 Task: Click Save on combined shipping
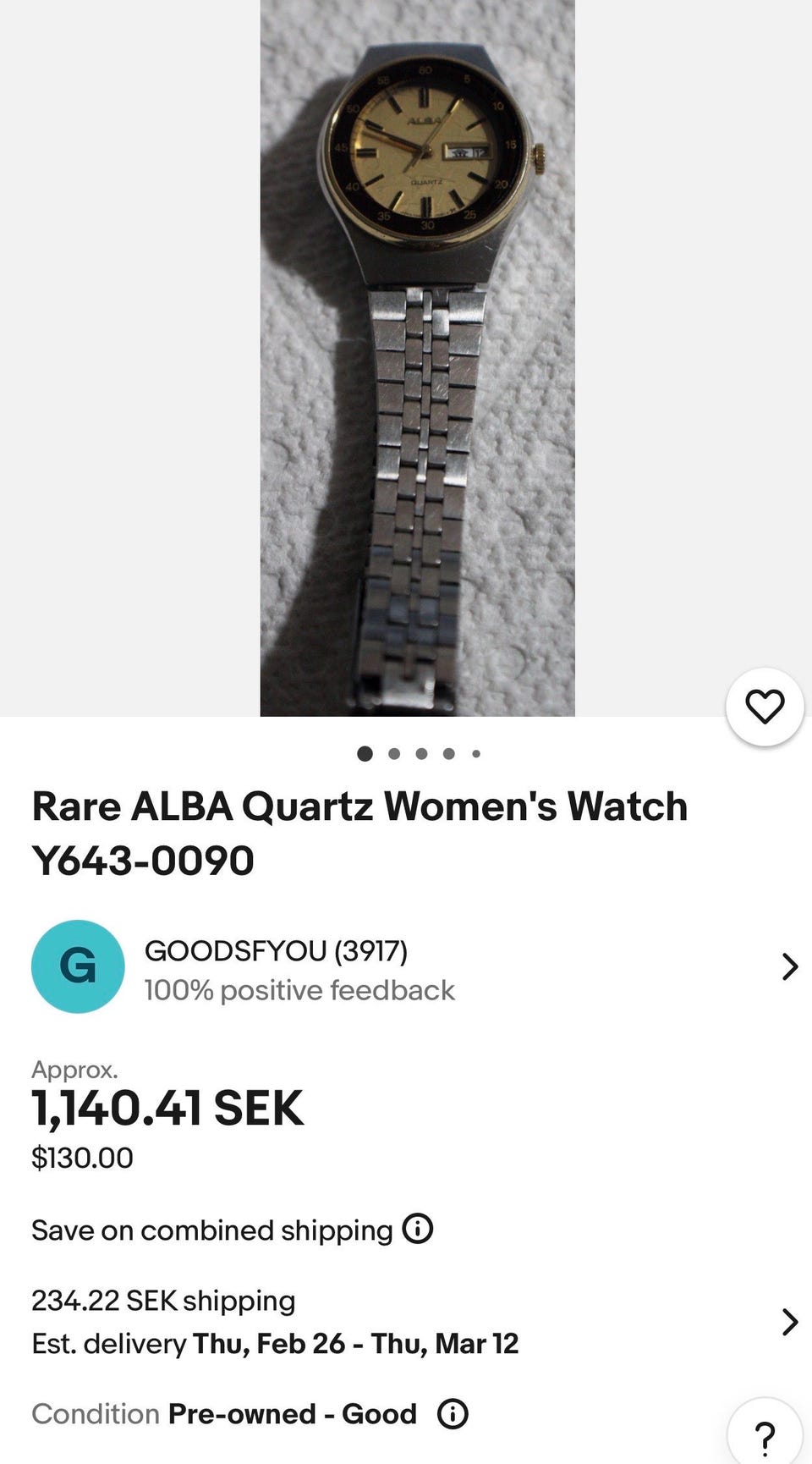pos(210,1230)
